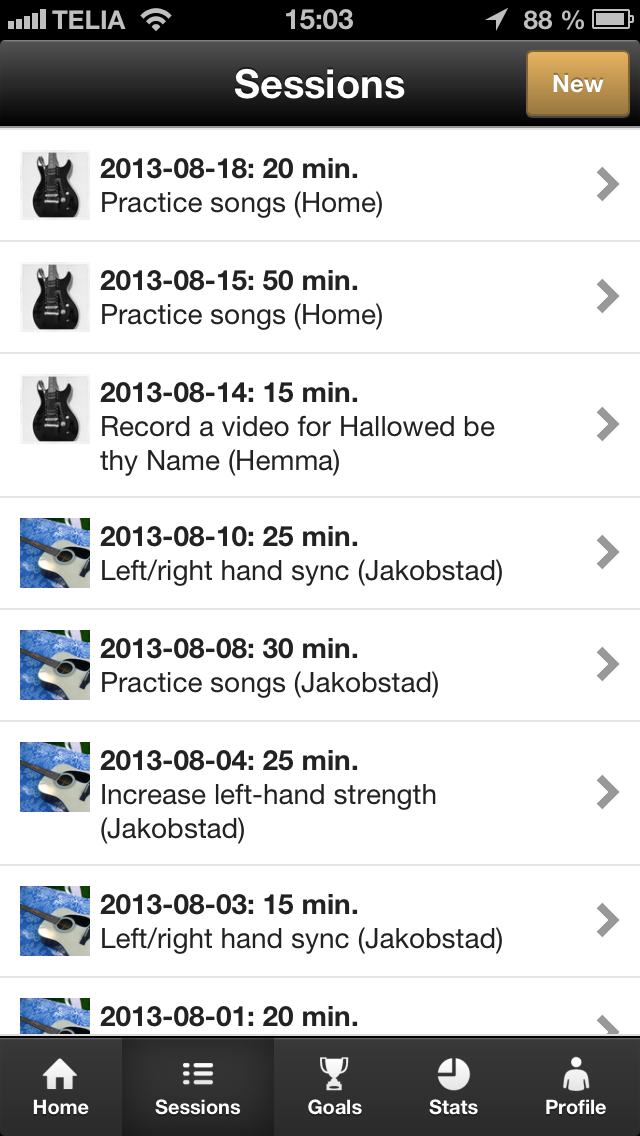Open the Stats tab

coord(454,1087)
